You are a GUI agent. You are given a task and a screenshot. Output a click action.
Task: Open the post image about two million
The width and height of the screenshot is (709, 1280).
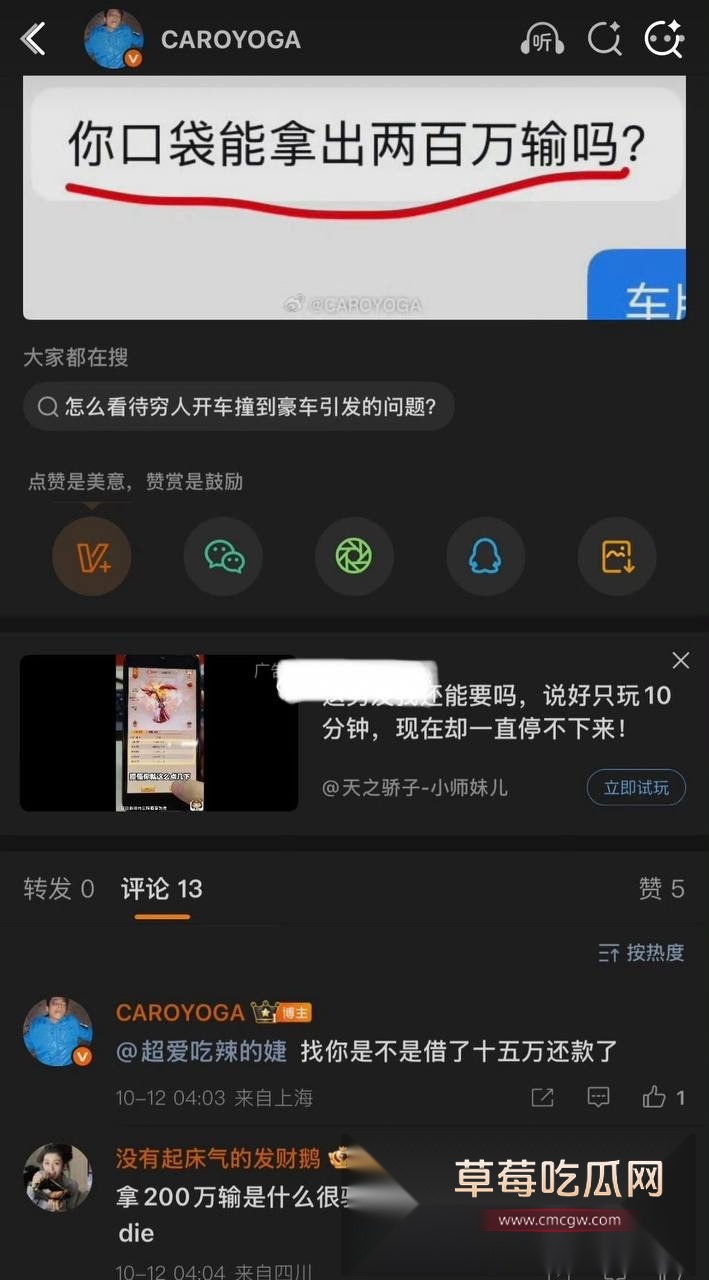[354, 198]
